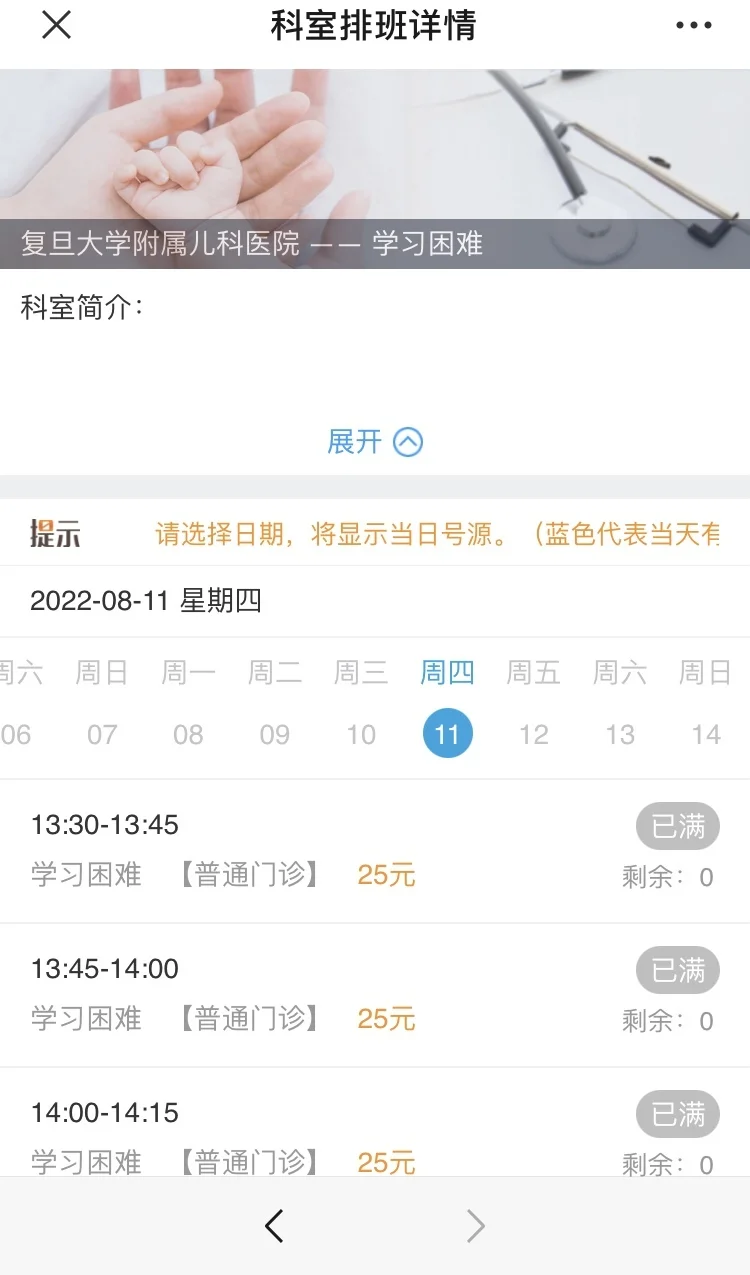Viewport: 750px width, 1275px height.
Task: Pick date 12 Friday
Action: [533, 735]
